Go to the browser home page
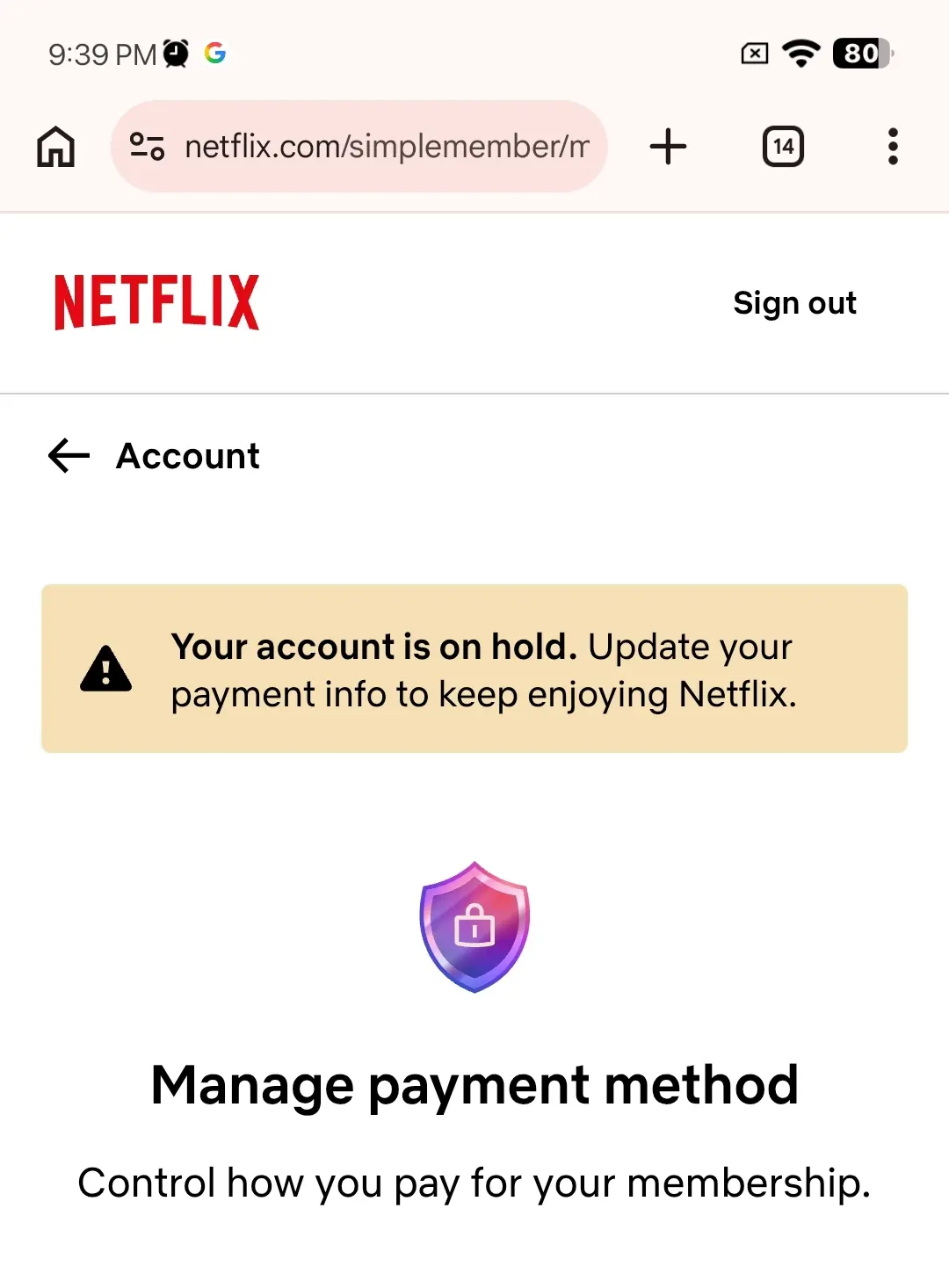This screenshot has width=949, height=1288. pos(55,147)
